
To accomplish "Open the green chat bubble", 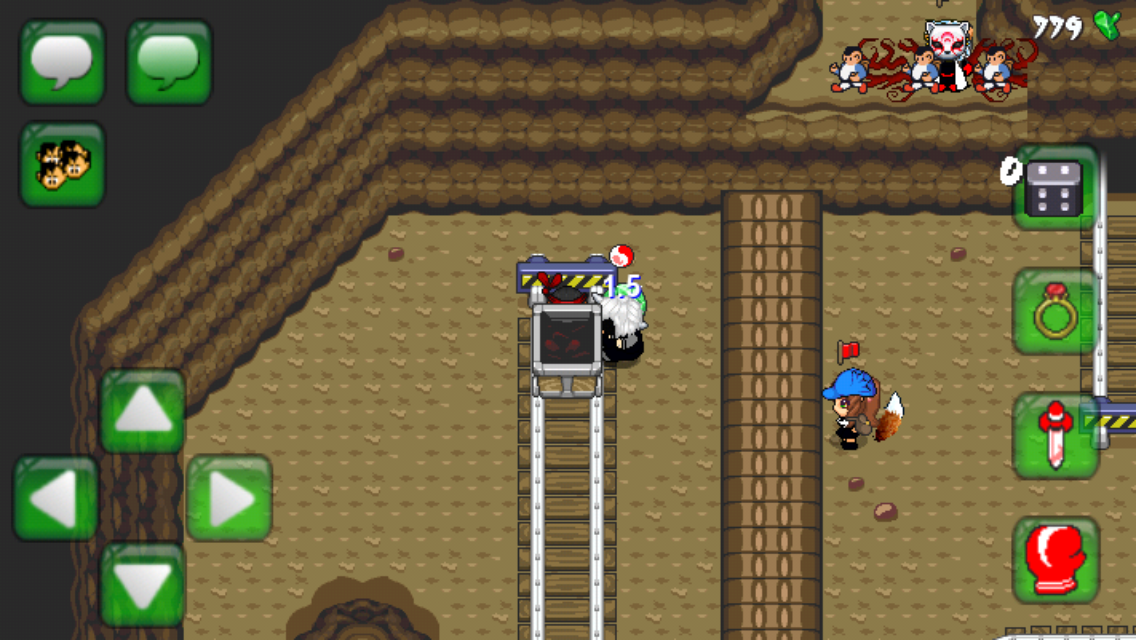I will (x=168, y=62).
